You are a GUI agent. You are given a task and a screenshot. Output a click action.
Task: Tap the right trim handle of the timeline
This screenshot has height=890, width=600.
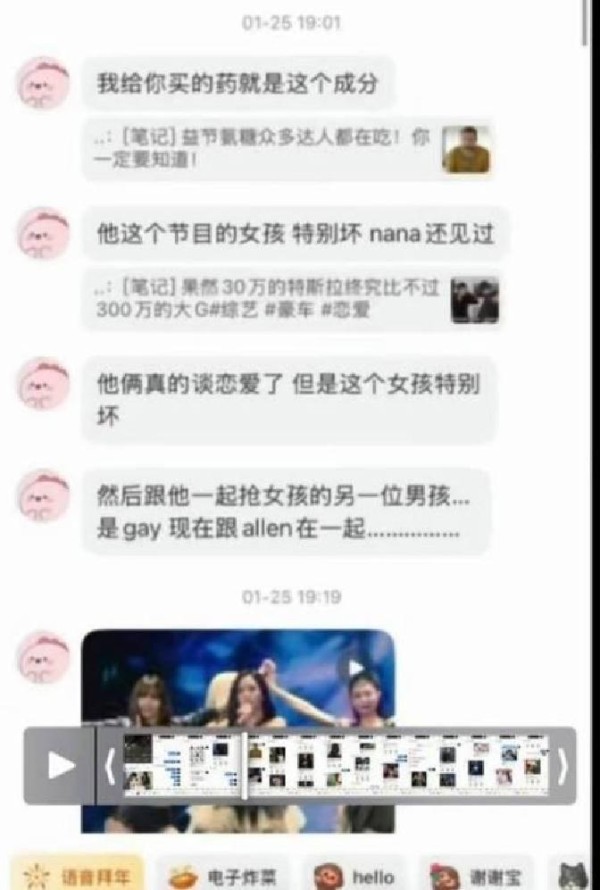click(562, 766)
